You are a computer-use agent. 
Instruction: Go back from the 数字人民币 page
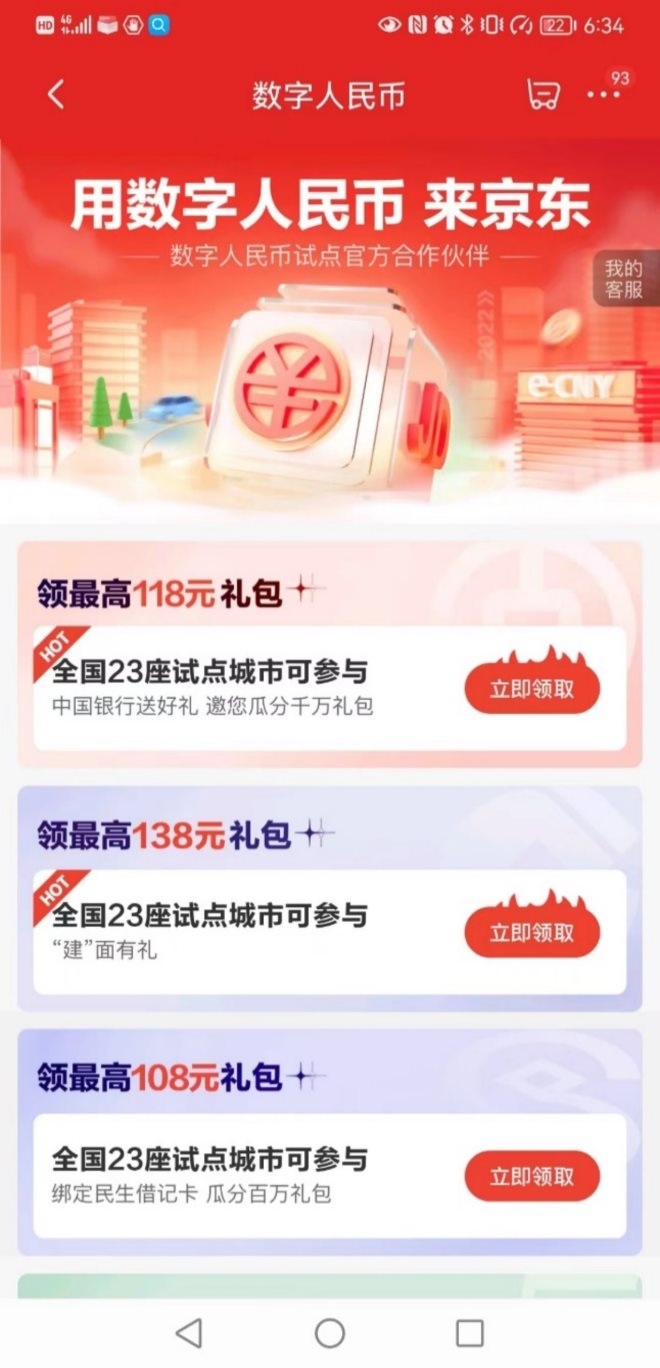click(56, 95)
